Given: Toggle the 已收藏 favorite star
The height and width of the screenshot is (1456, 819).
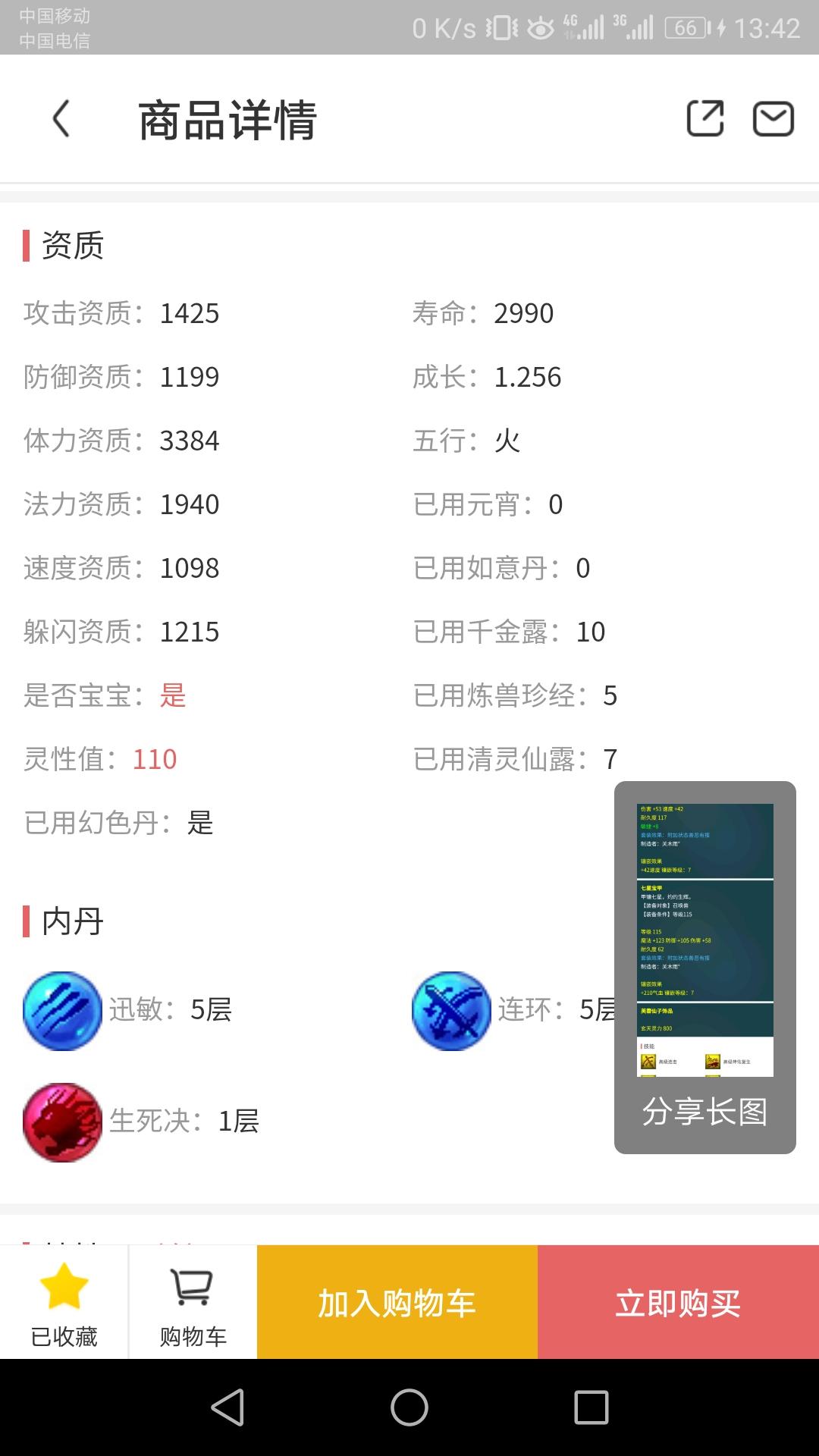Looking at the screenshot, I should point(64,1302).
